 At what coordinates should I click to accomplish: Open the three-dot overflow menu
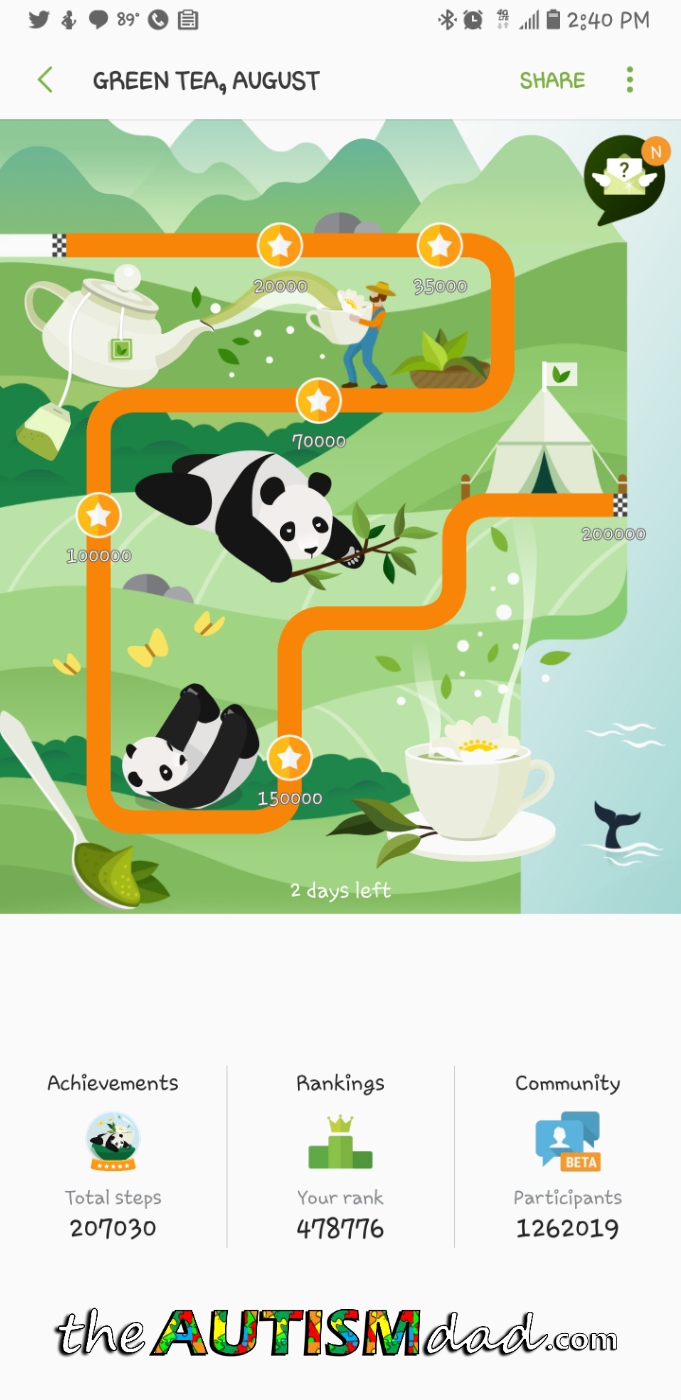click(x=630, y=80)
